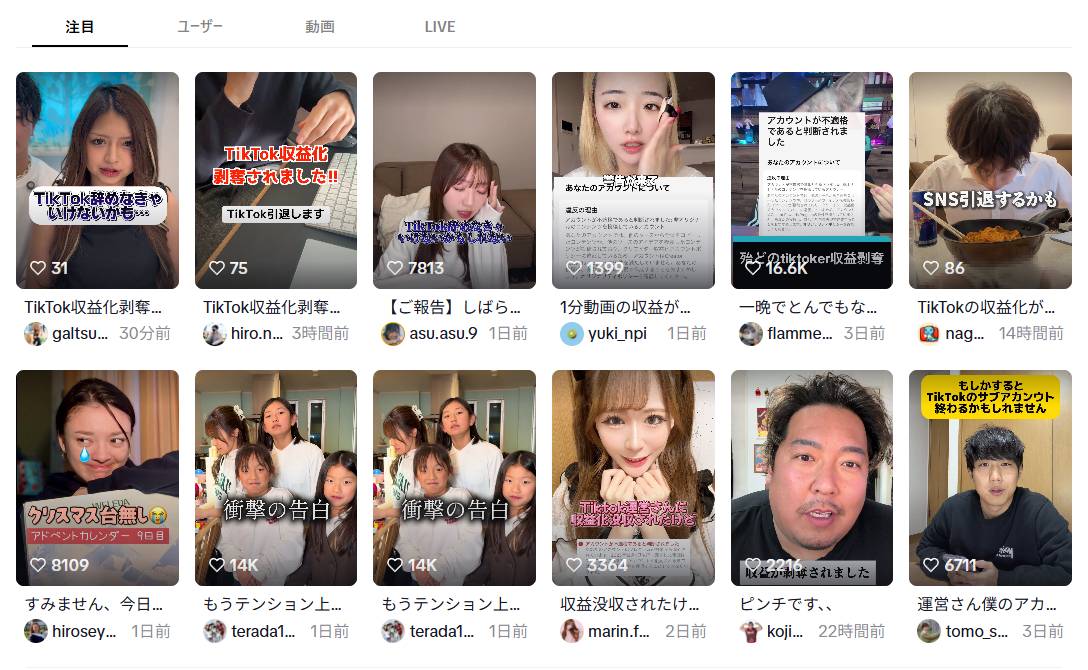Switch to the ユーザー tab

(x=200, y=27)
